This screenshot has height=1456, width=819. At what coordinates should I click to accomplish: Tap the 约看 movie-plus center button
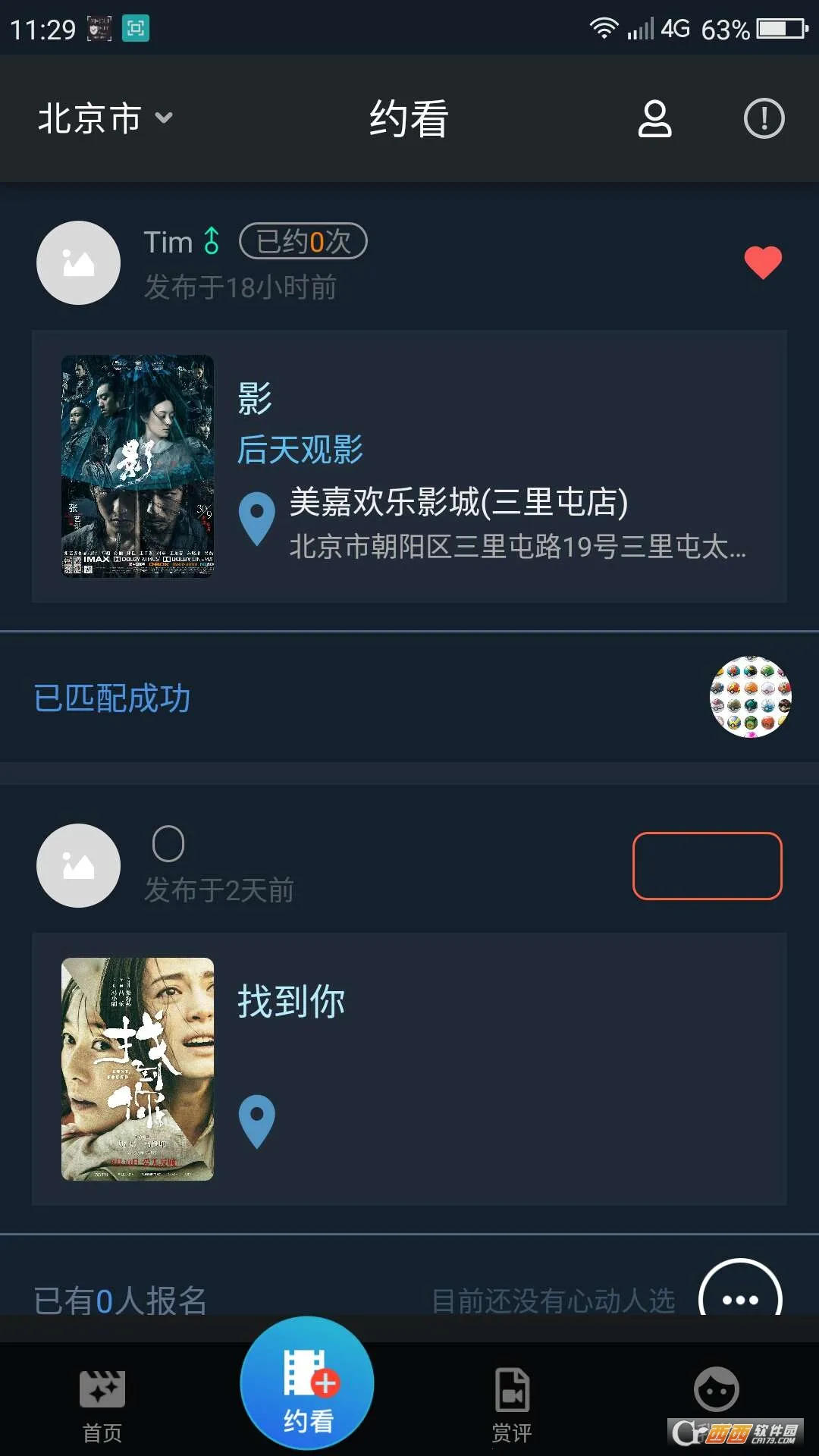tap(307, 1382)
